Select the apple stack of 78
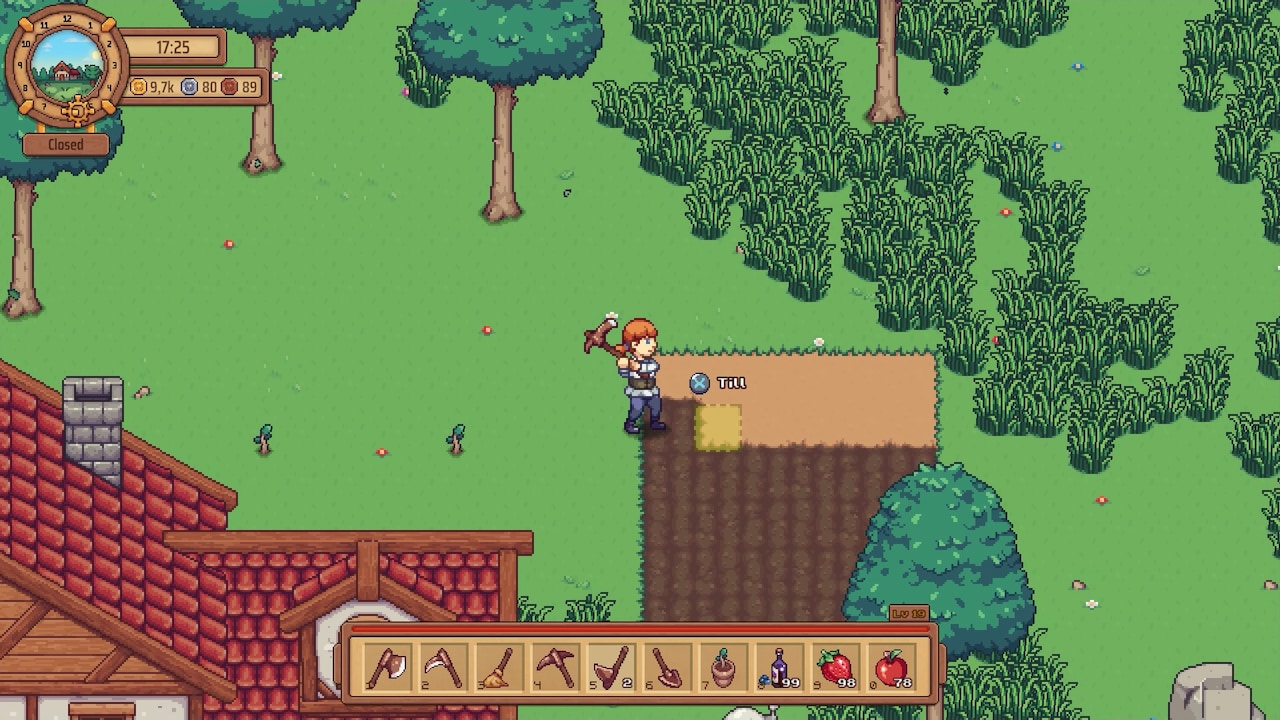The image size is (1280, 720). [x=891, y=667]
